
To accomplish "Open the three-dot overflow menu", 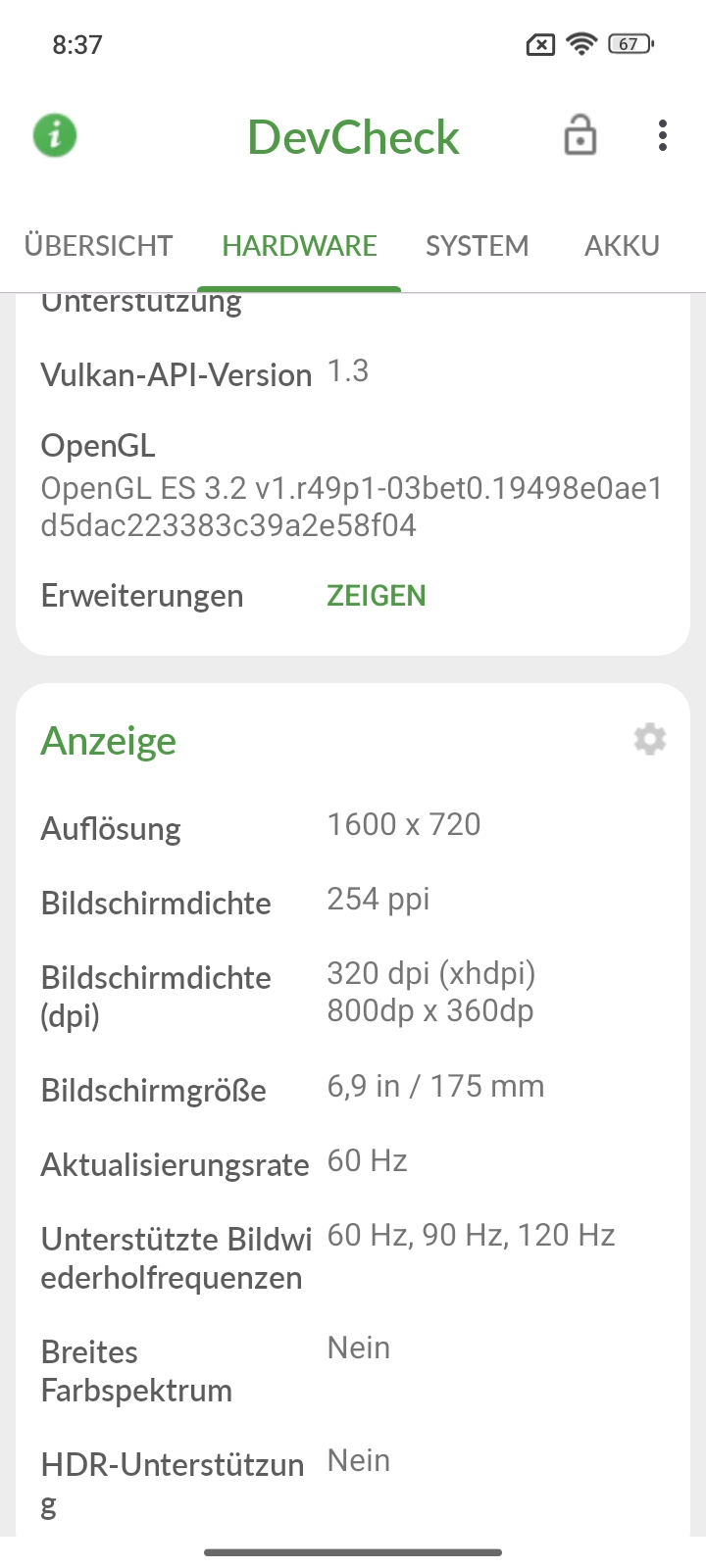I will pos(663,135).
